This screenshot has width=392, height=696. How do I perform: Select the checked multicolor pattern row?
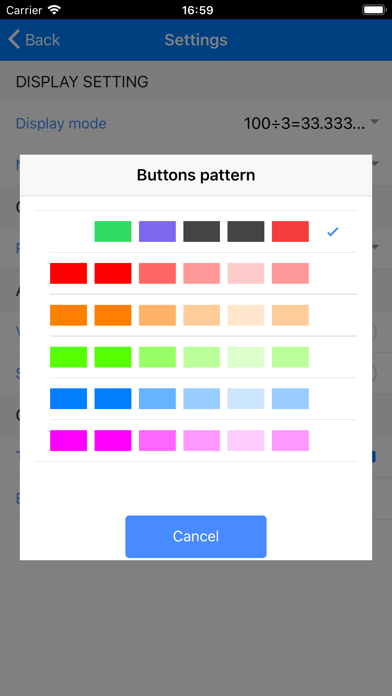(x=196, y=232)
